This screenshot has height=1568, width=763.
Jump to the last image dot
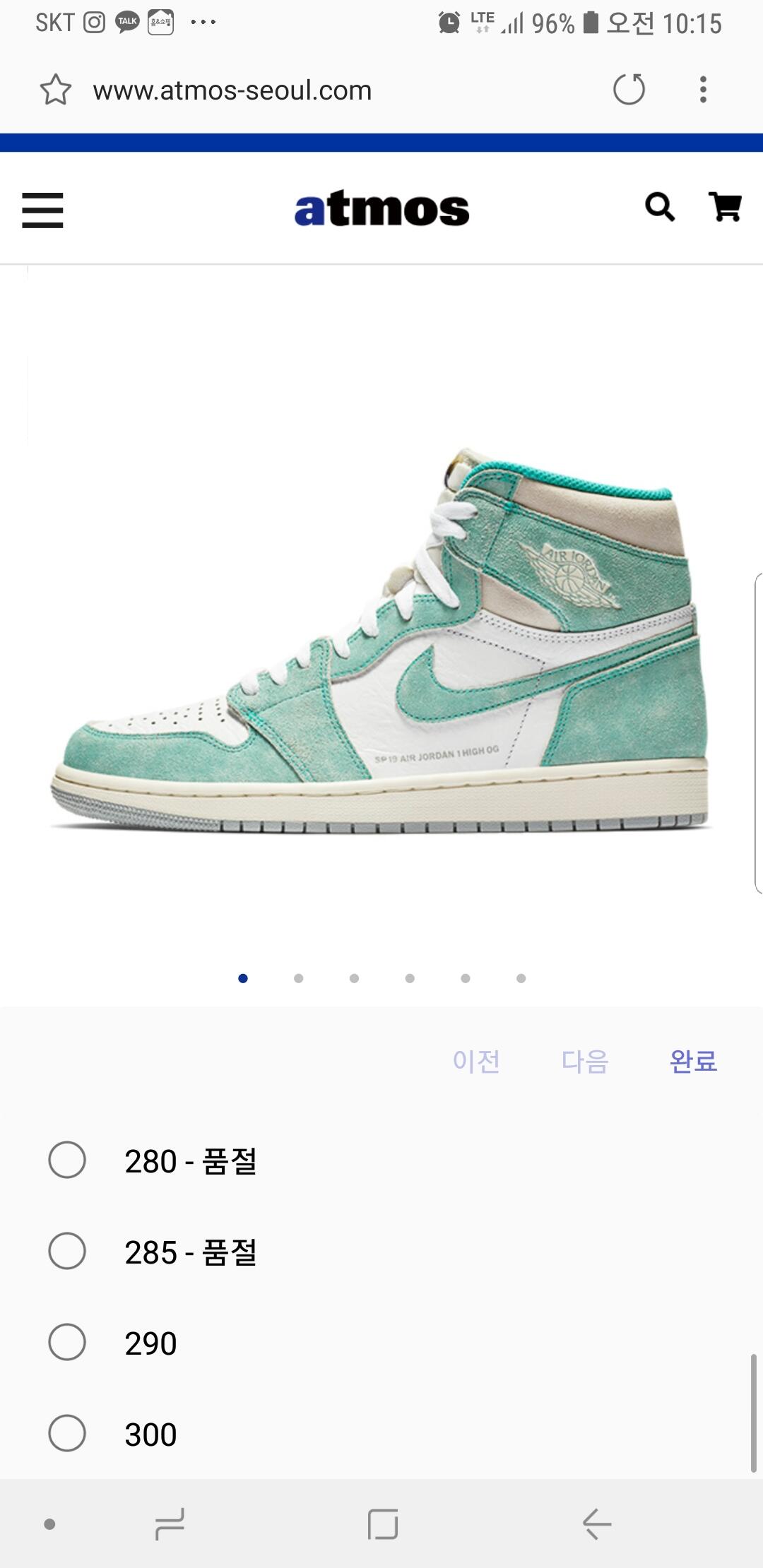click(x=521, y=978)
